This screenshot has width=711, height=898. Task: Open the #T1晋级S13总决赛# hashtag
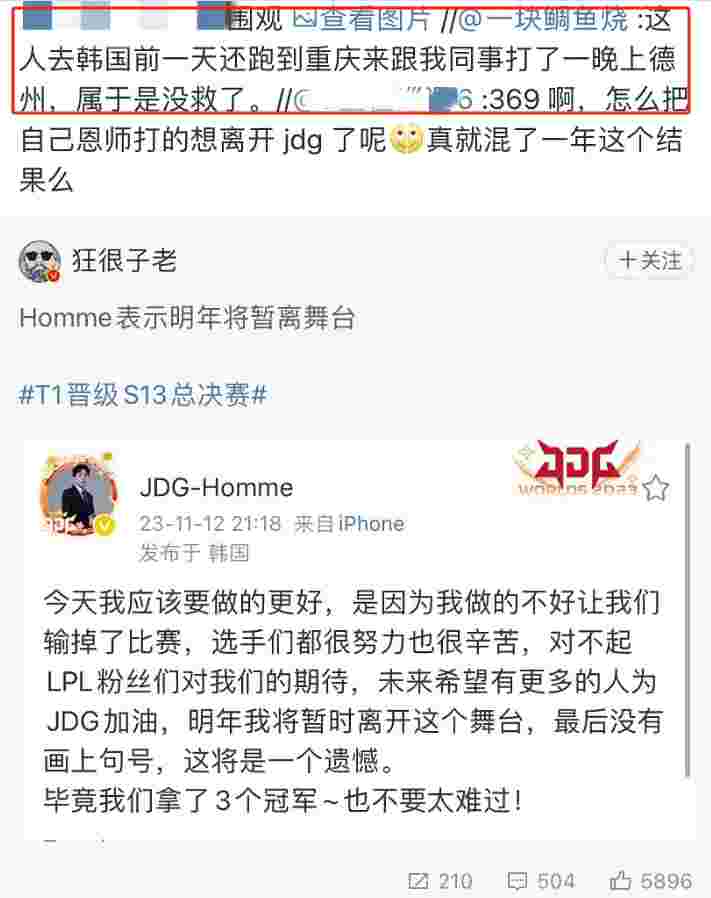pos(143,395)
